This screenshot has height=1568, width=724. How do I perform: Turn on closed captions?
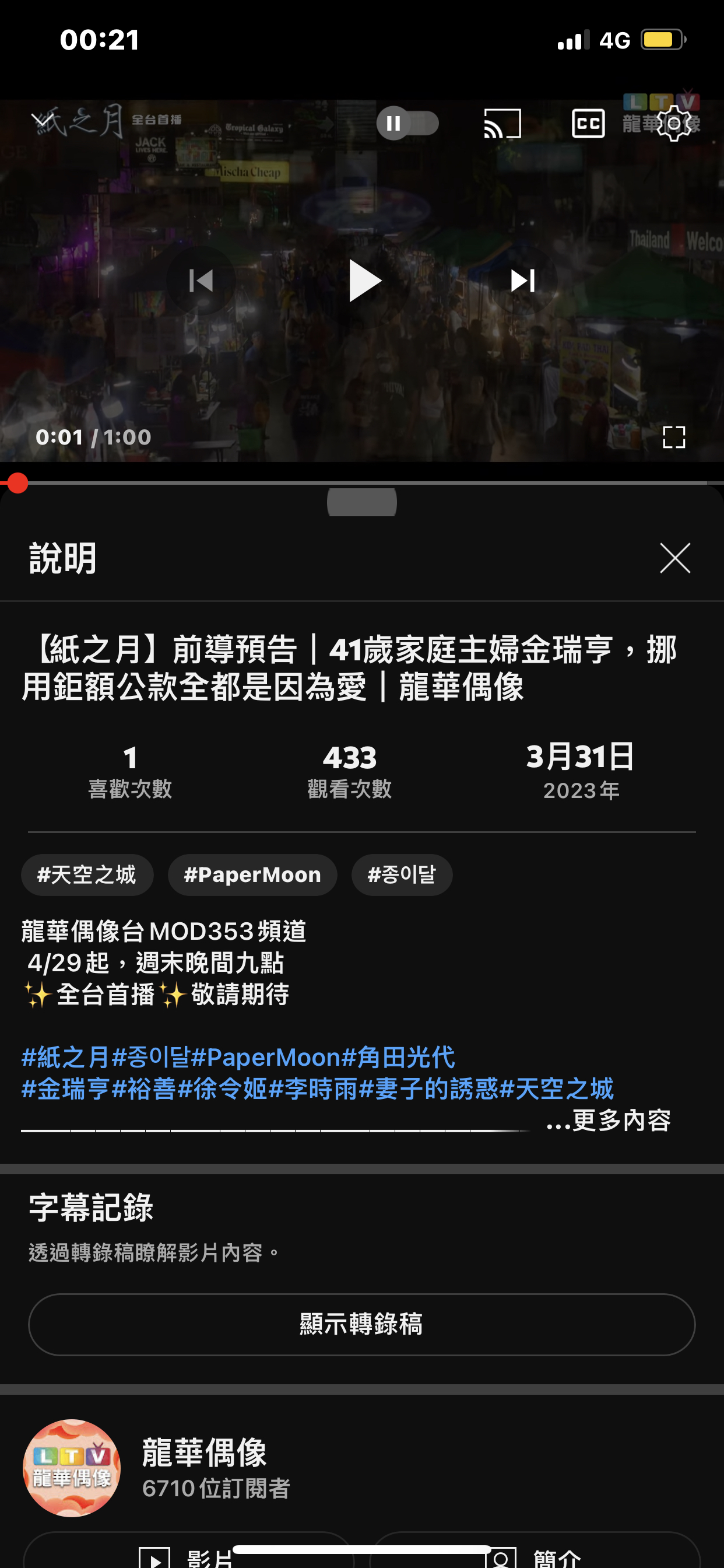(x=588, y=124)
